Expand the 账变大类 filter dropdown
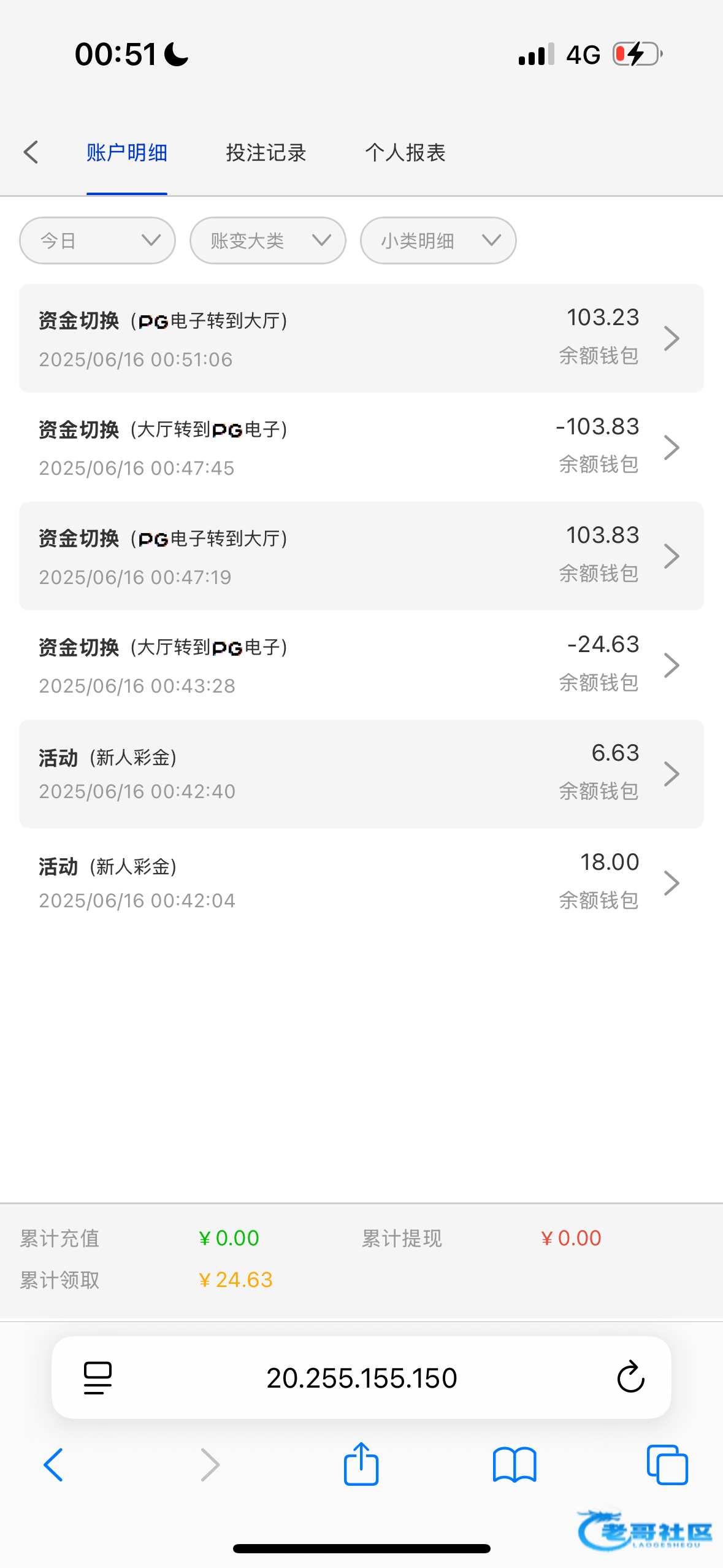This screenshot has height=1568, width=723. [268, 240]
